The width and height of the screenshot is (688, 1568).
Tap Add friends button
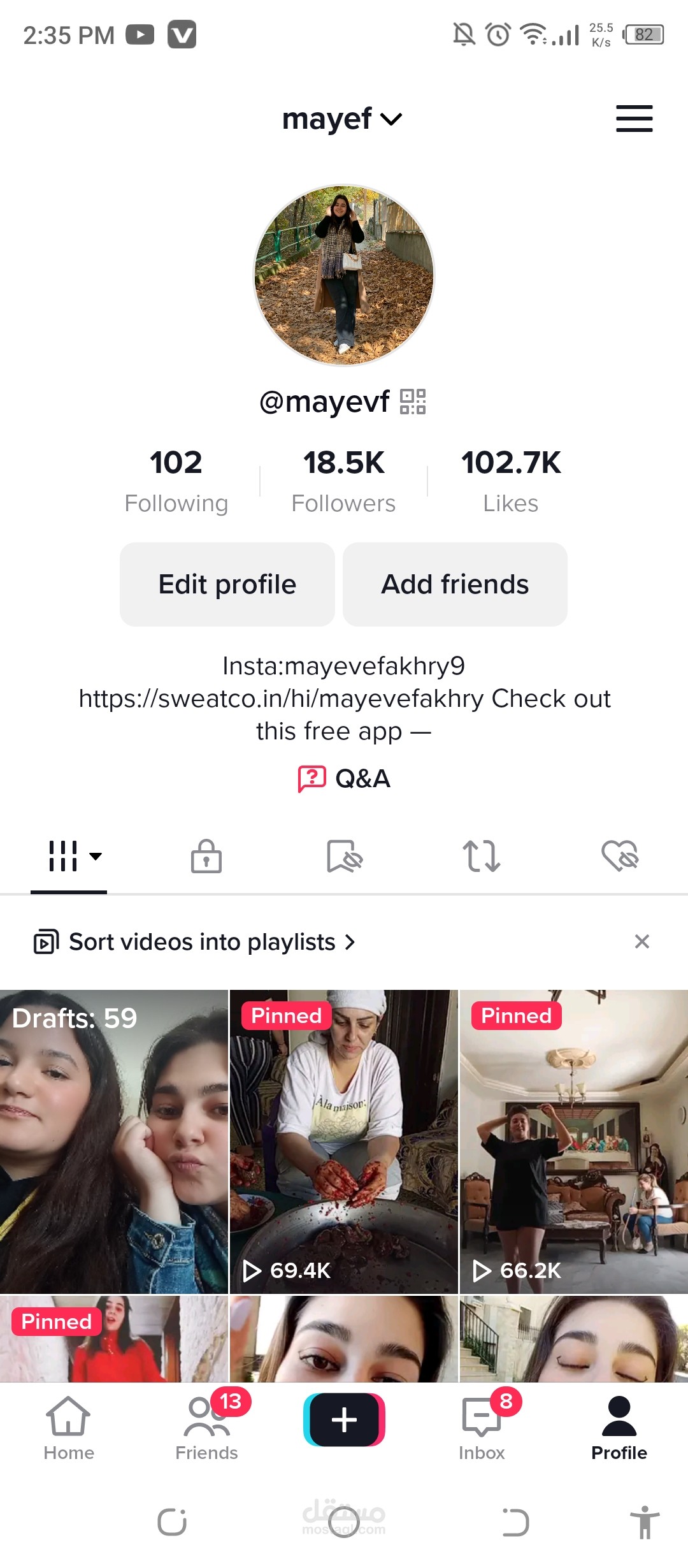(x=455, y=584)
